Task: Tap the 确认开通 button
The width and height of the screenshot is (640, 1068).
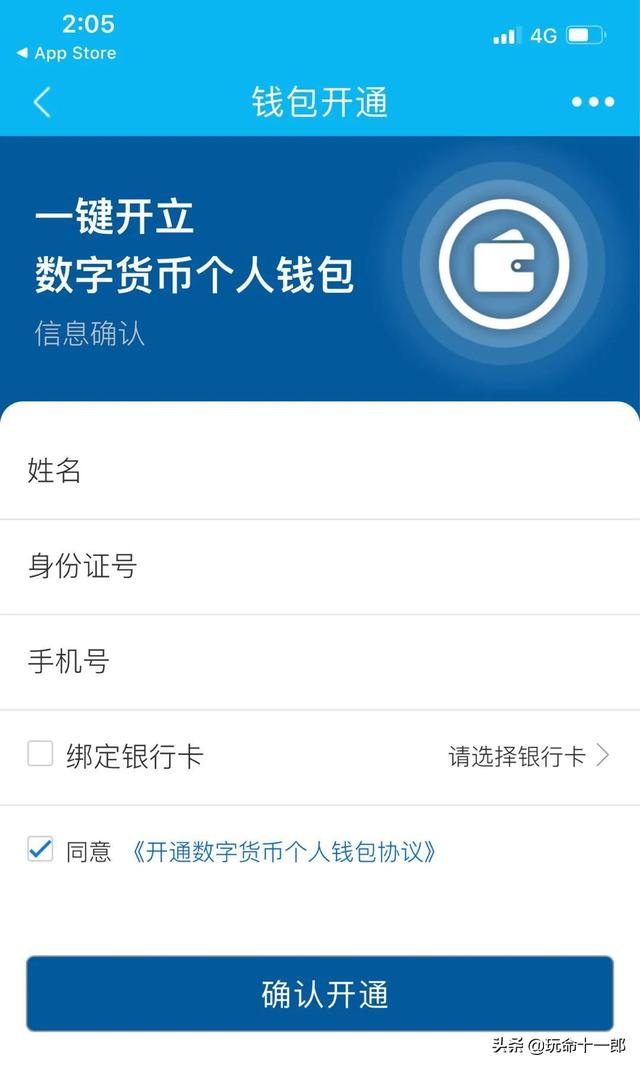Action: coord(320,994)
